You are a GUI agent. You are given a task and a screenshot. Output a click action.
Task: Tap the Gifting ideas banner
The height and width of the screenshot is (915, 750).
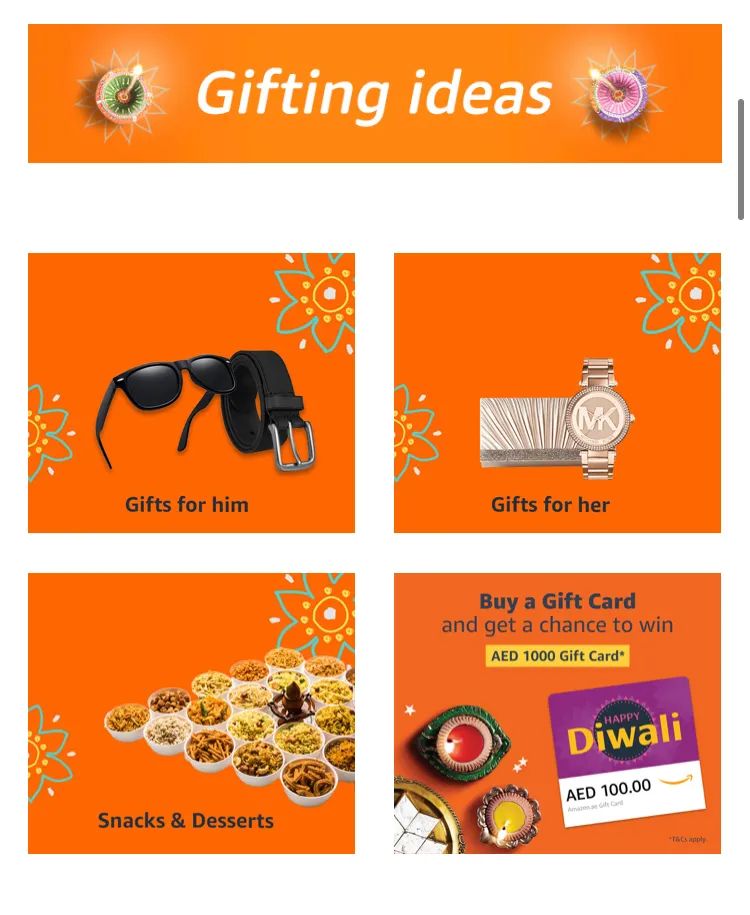click(374, 93)
